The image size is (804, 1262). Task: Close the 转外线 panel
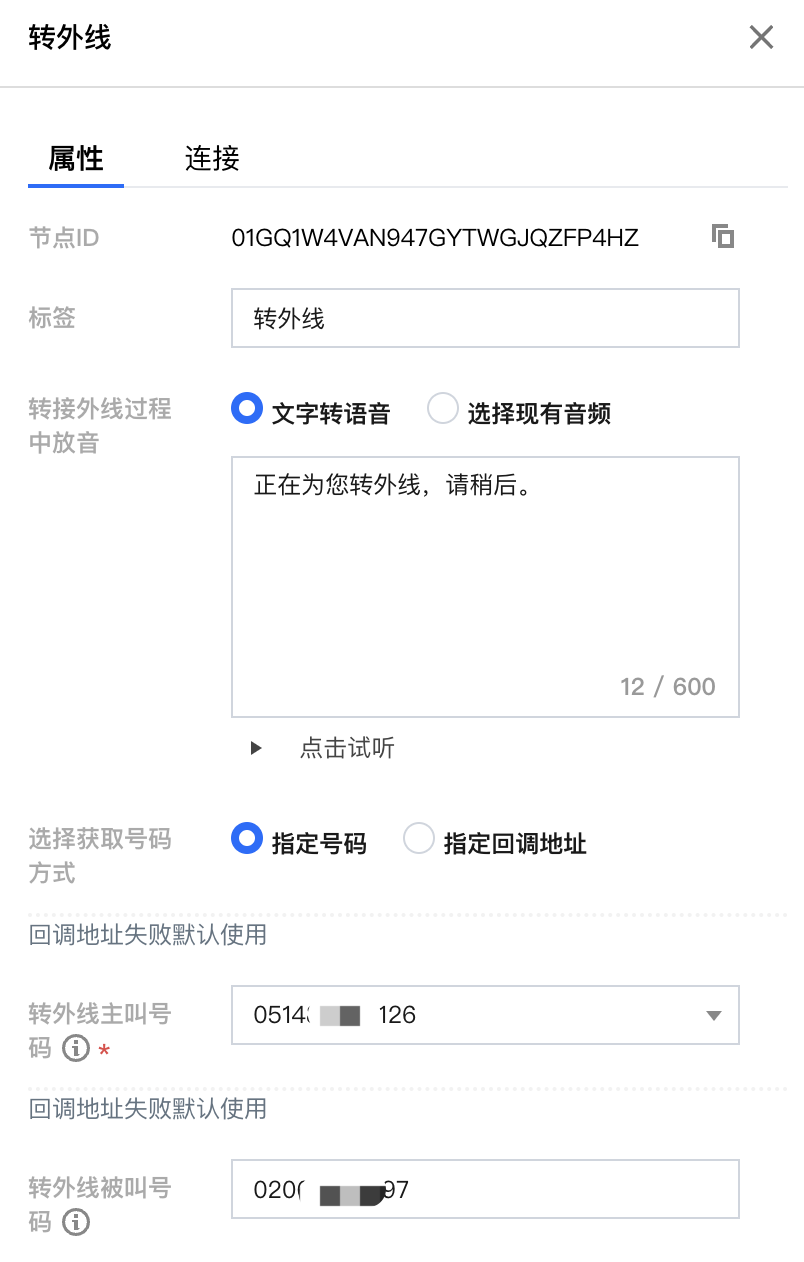point(761,38)
